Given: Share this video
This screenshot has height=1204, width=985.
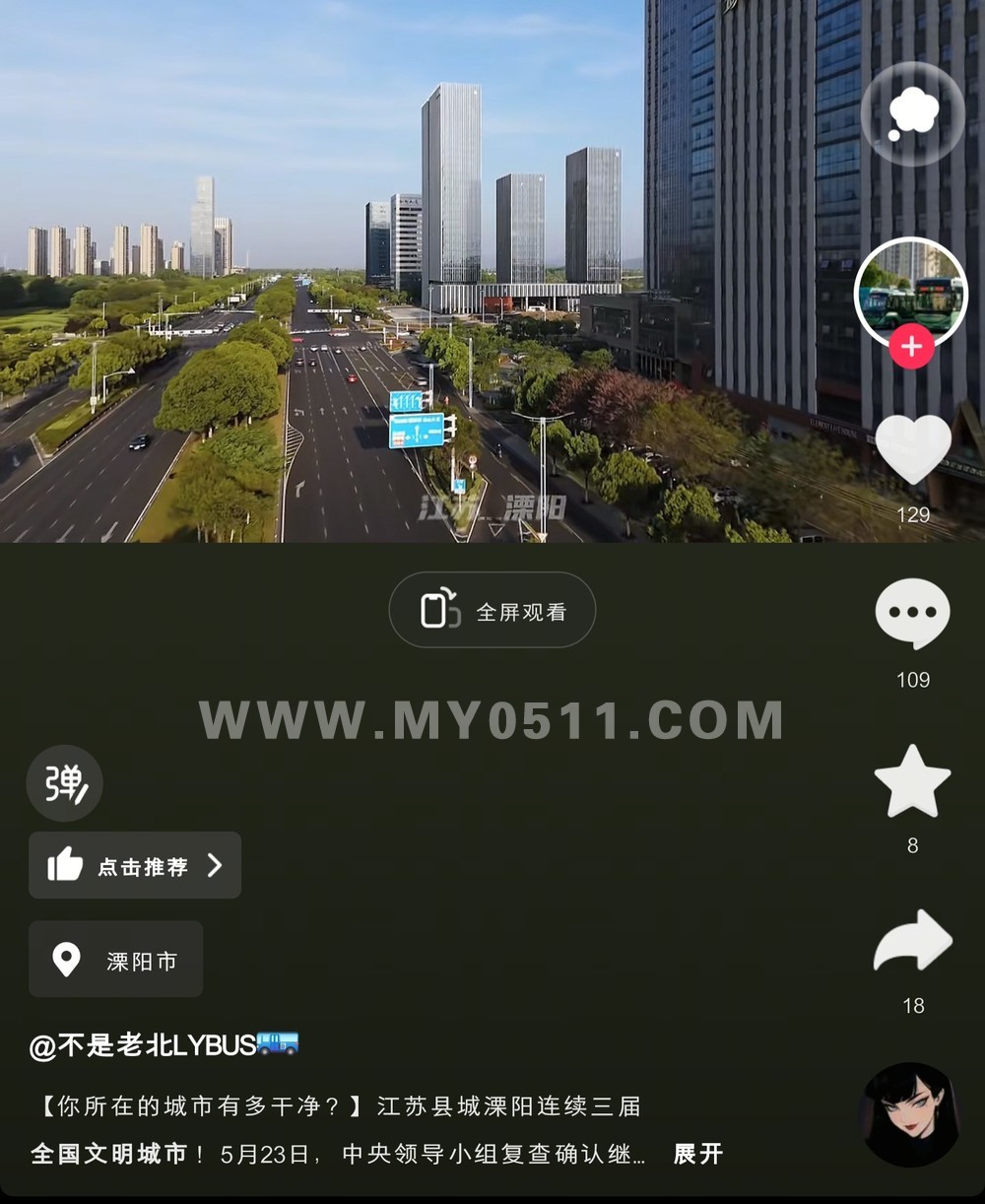Looking at the screenshot, I should coord(912,942).
